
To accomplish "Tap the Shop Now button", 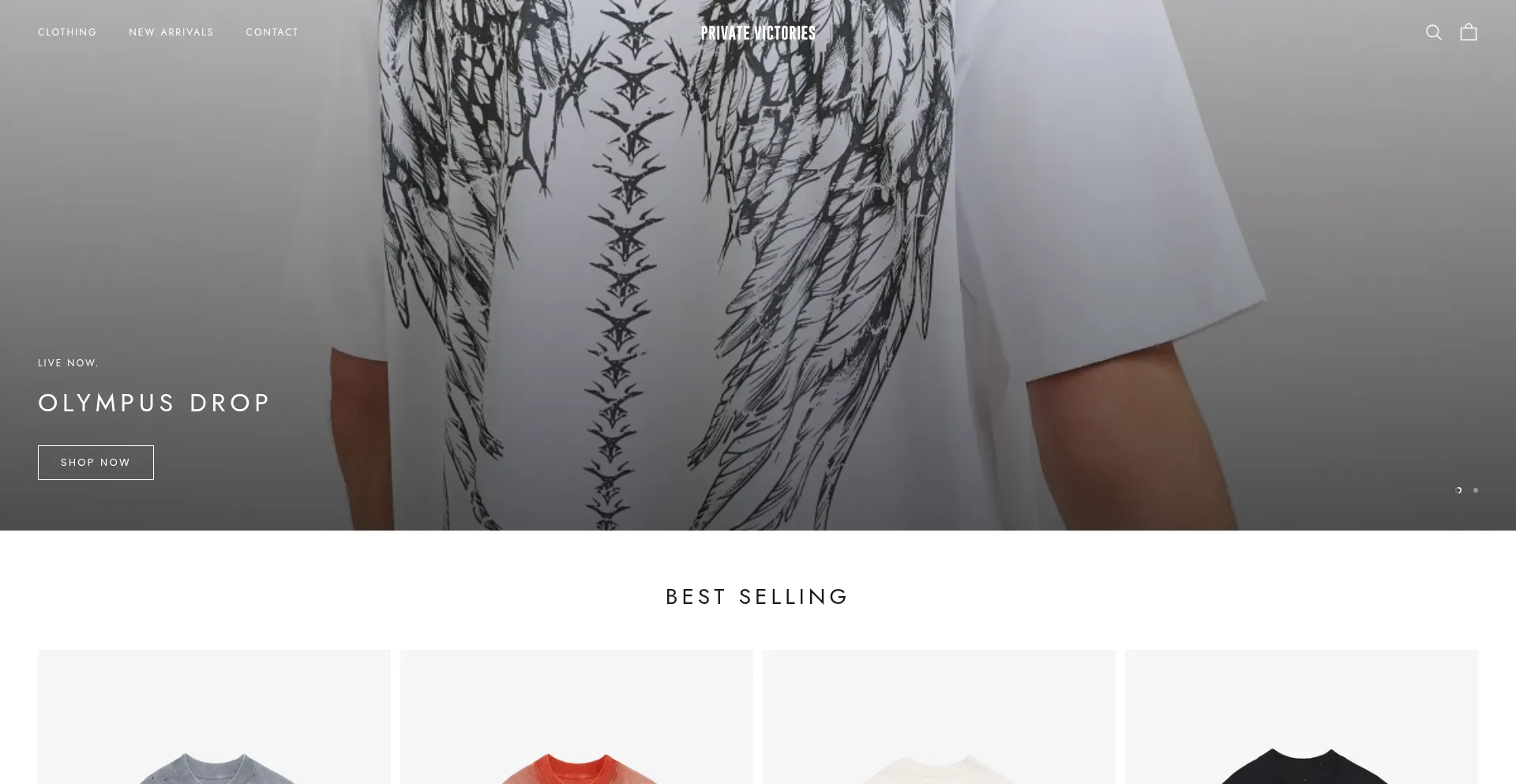I will pos(96,463).
